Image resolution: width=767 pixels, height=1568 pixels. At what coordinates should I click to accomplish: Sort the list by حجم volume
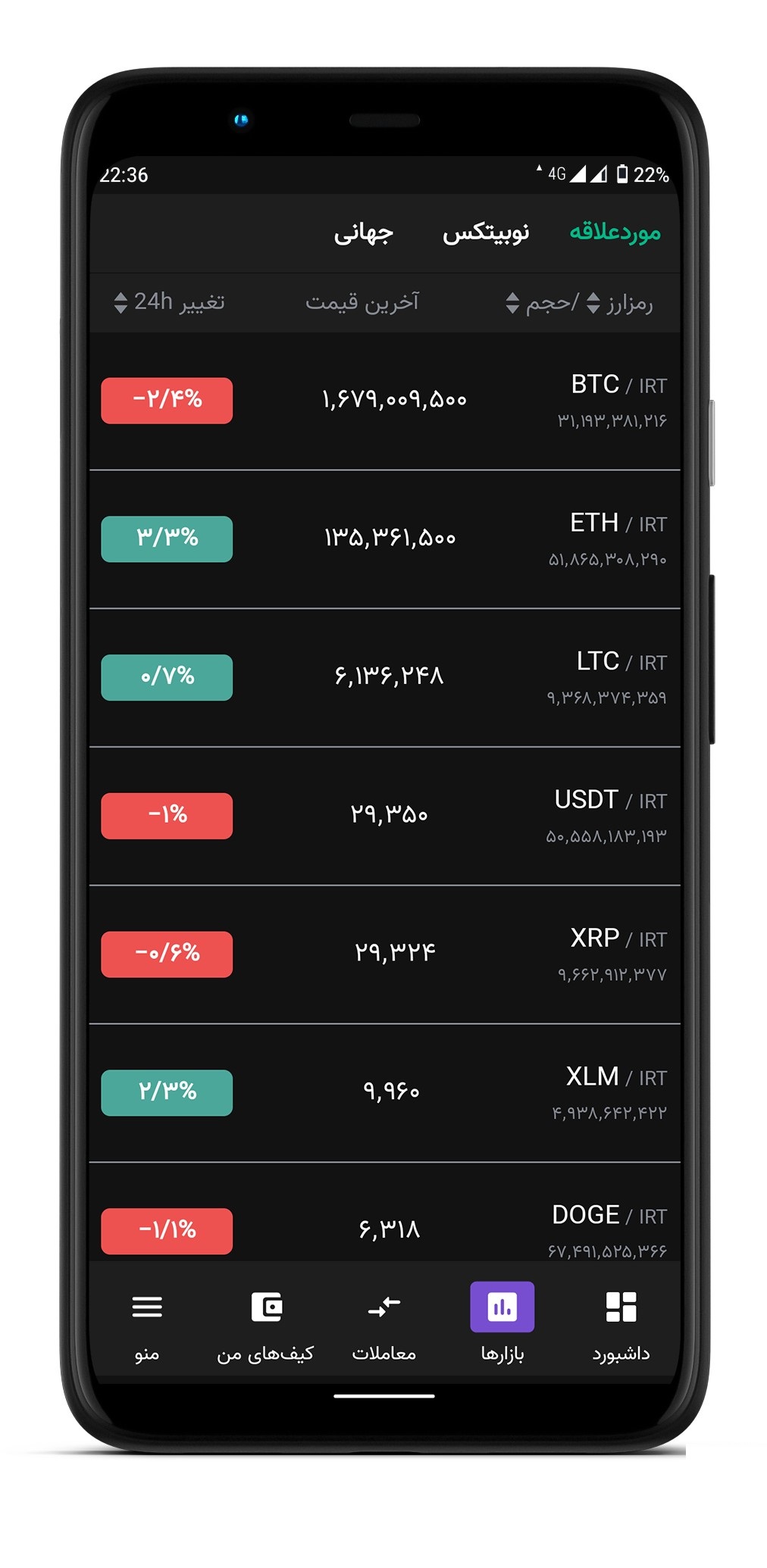pyautogui.click(x=541, y=303)
